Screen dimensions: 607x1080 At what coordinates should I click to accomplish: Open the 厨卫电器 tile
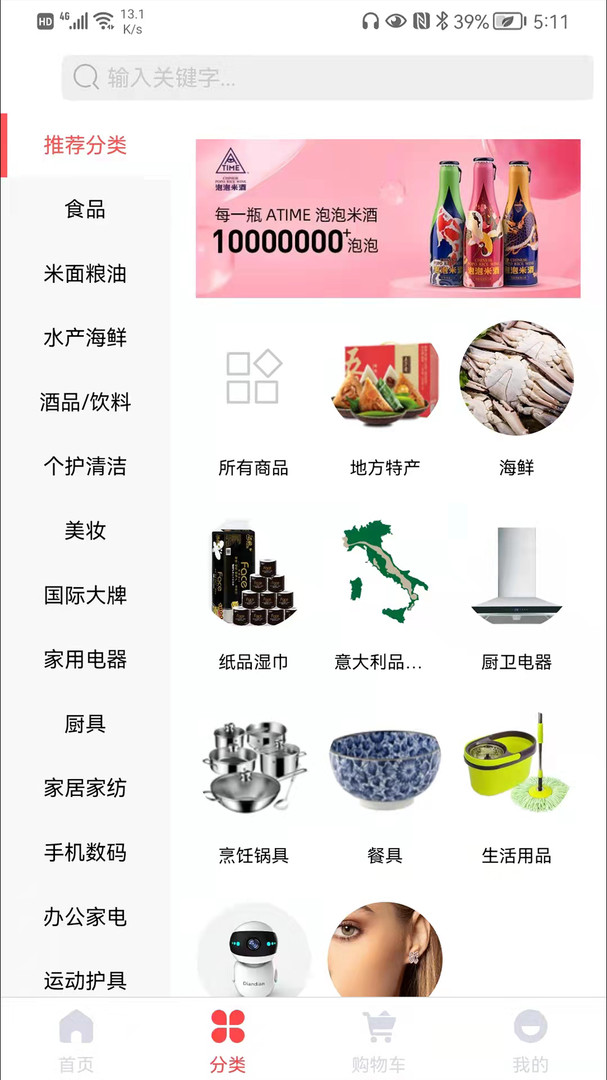click(x=517, y=594)
